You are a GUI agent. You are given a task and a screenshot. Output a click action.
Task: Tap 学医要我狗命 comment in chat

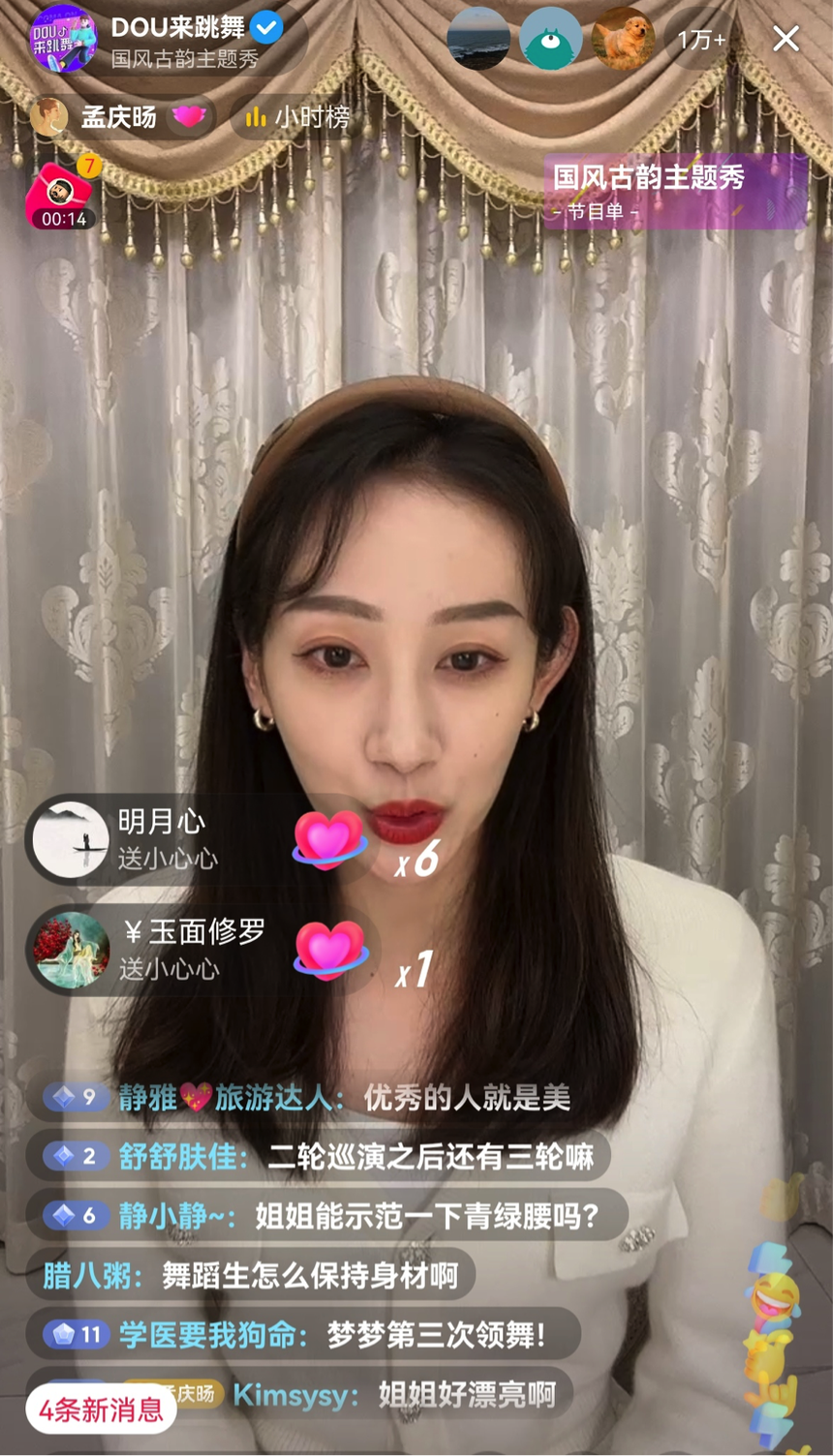tap(302, 1335)
